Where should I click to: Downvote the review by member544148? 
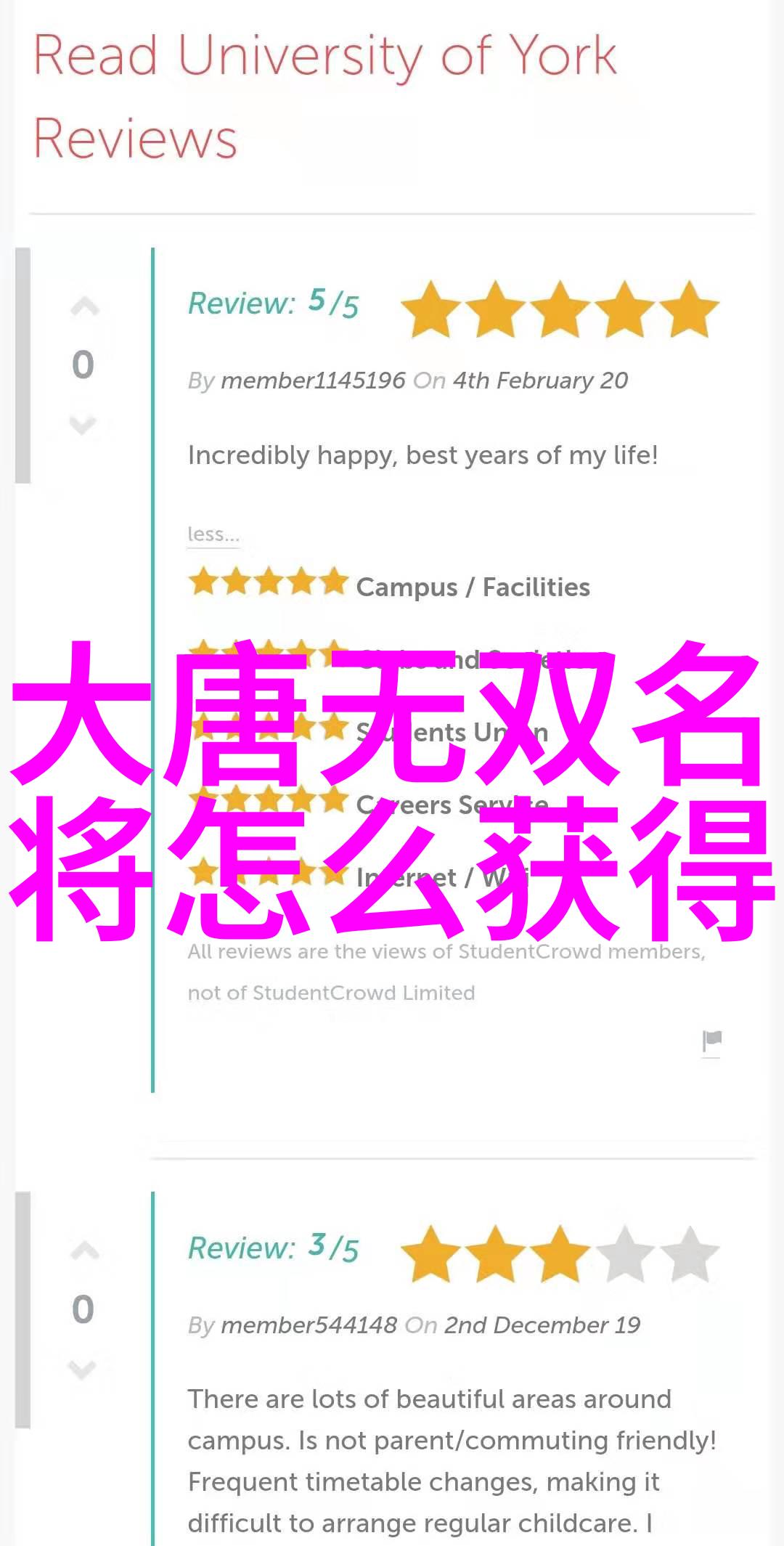[x=83, y=1368]
